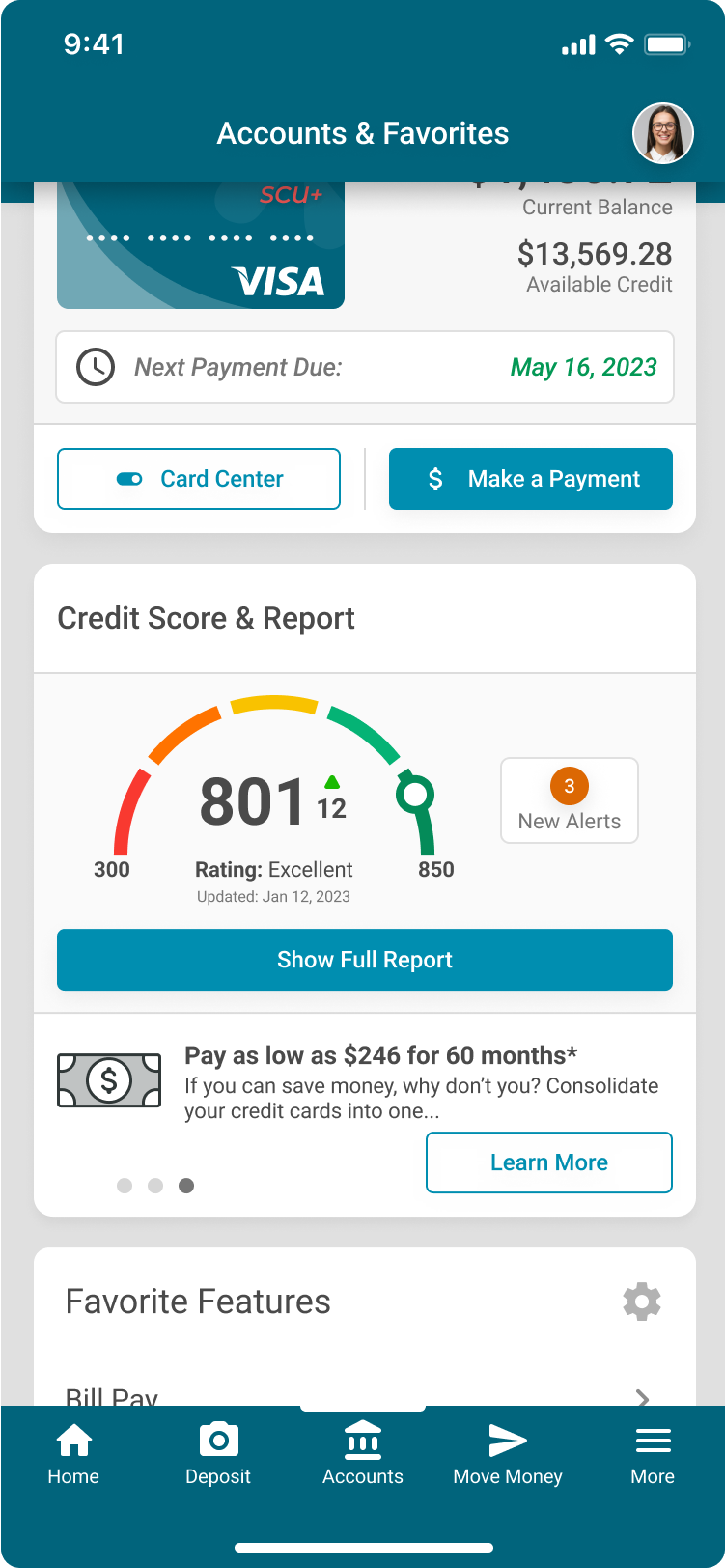
Task: Open Card Center
Action: click(x=199, y=479)
